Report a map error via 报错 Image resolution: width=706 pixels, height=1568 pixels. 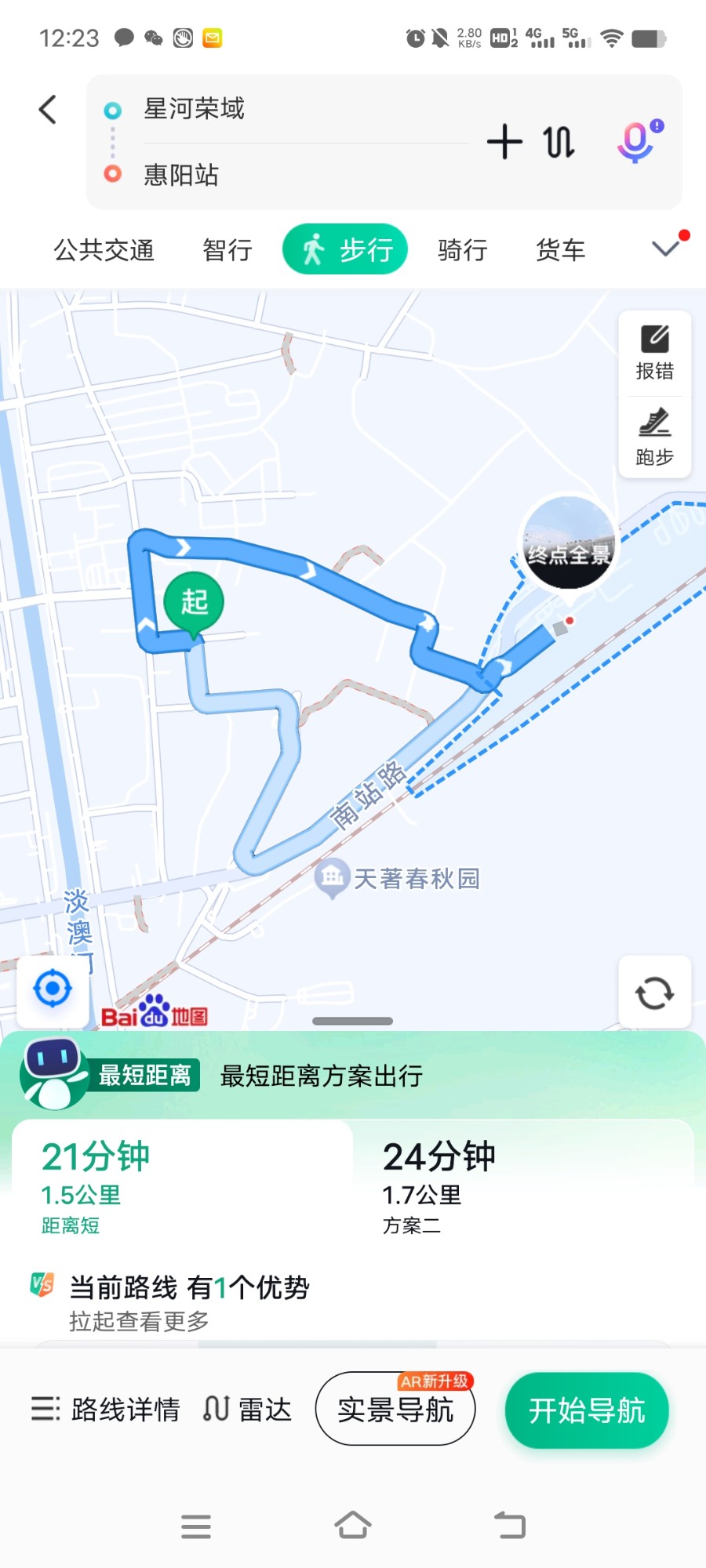click(654, 354)
